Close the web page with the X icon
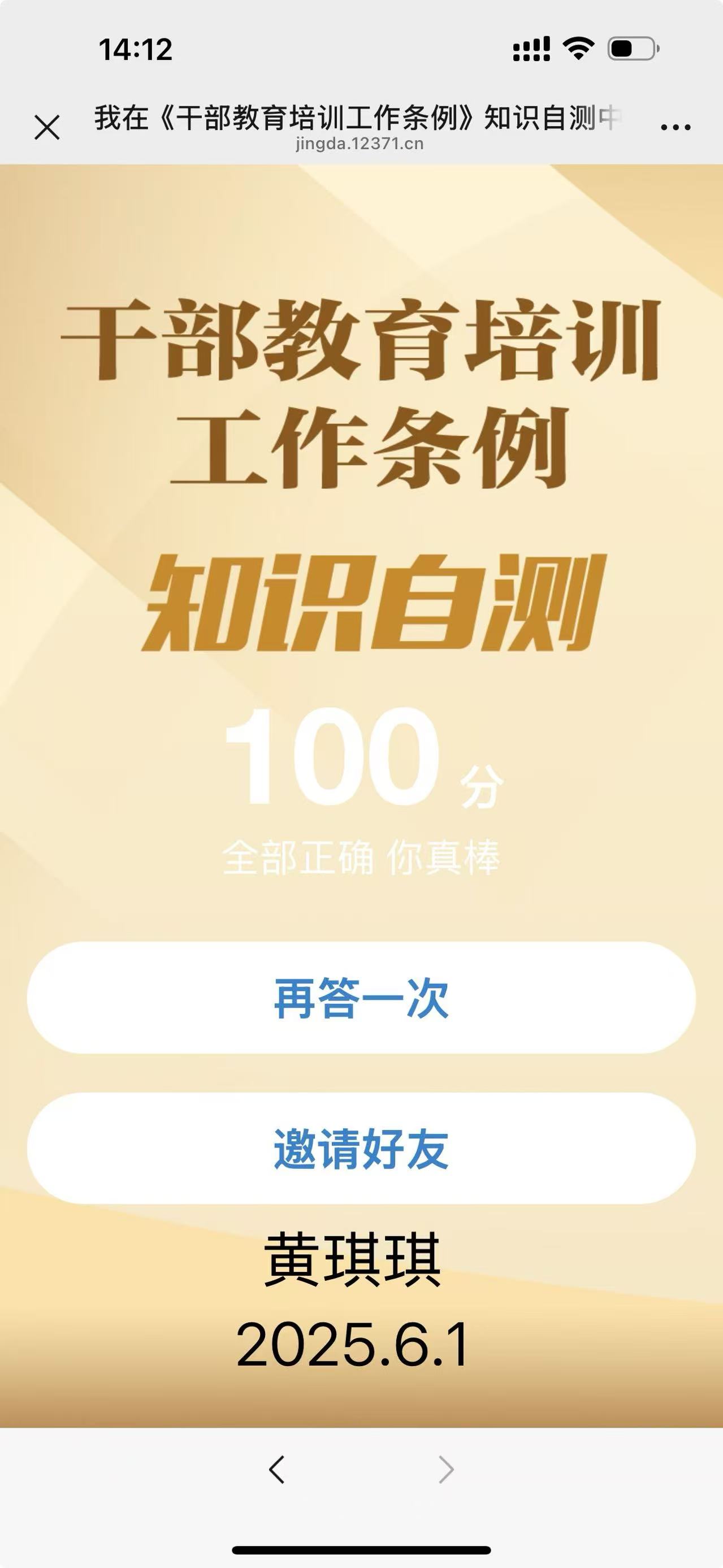Screen dimensions: 723x1568 click(x=47, y=128)
